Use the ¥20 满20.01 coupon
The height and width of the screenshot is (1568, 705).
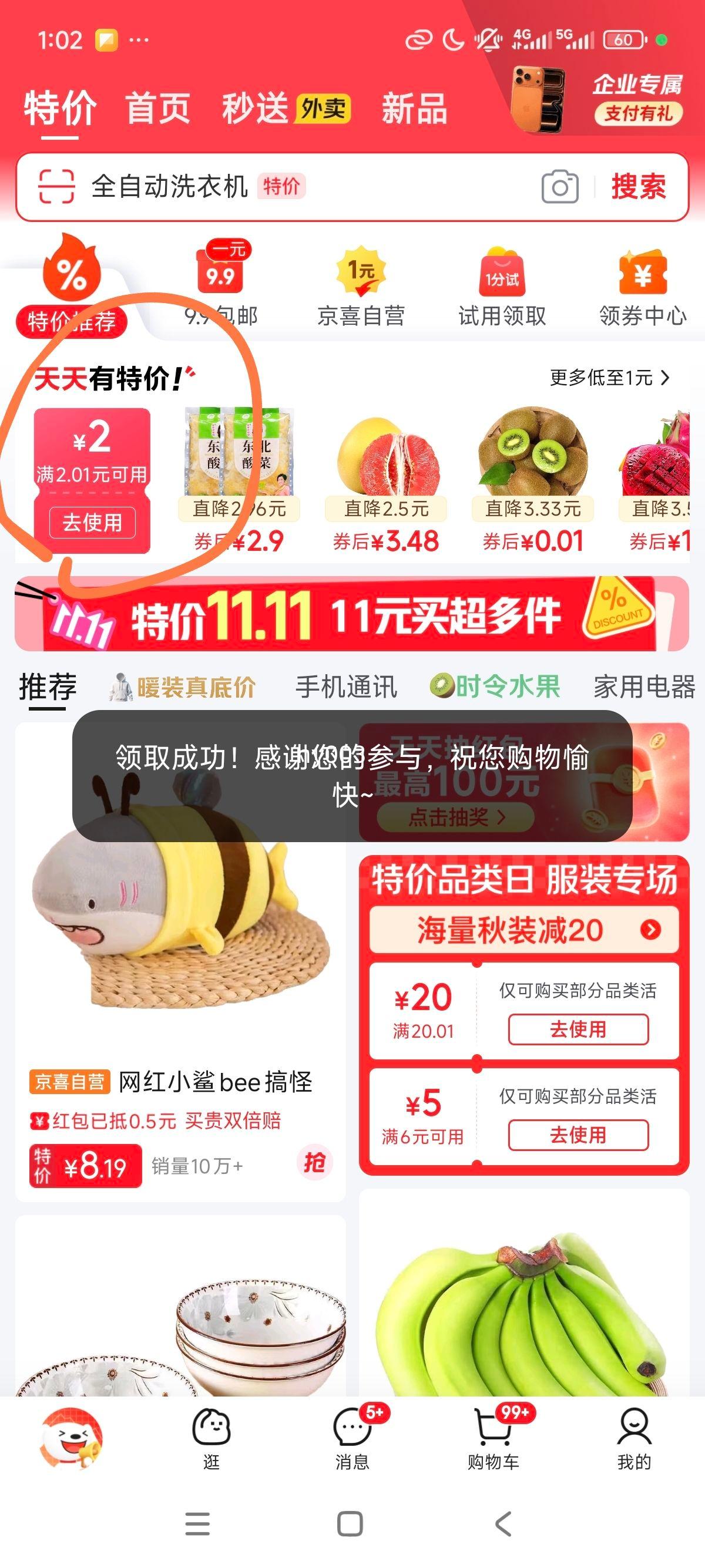(x=578, y=1029)
